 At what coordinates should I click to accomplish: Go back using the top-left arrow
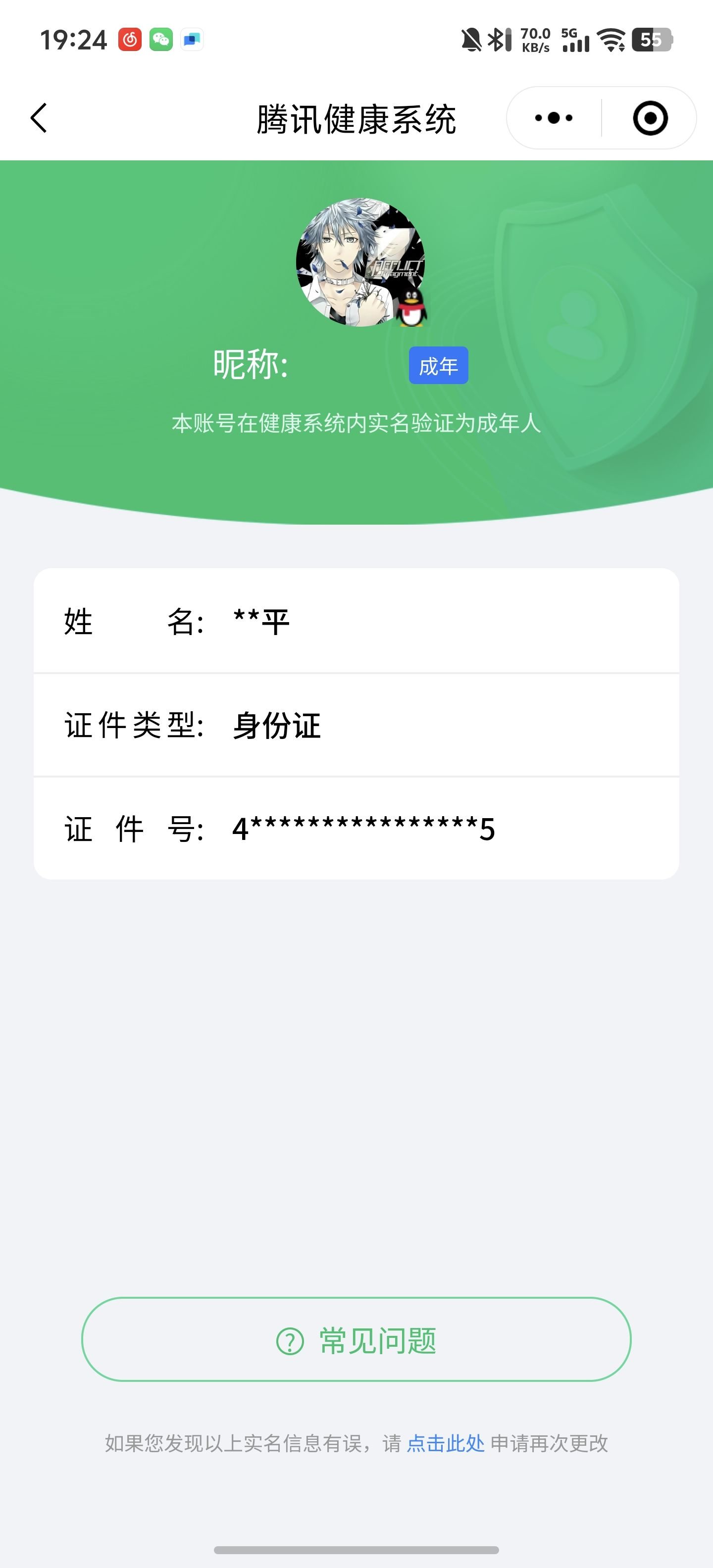(x=39, y=117)
